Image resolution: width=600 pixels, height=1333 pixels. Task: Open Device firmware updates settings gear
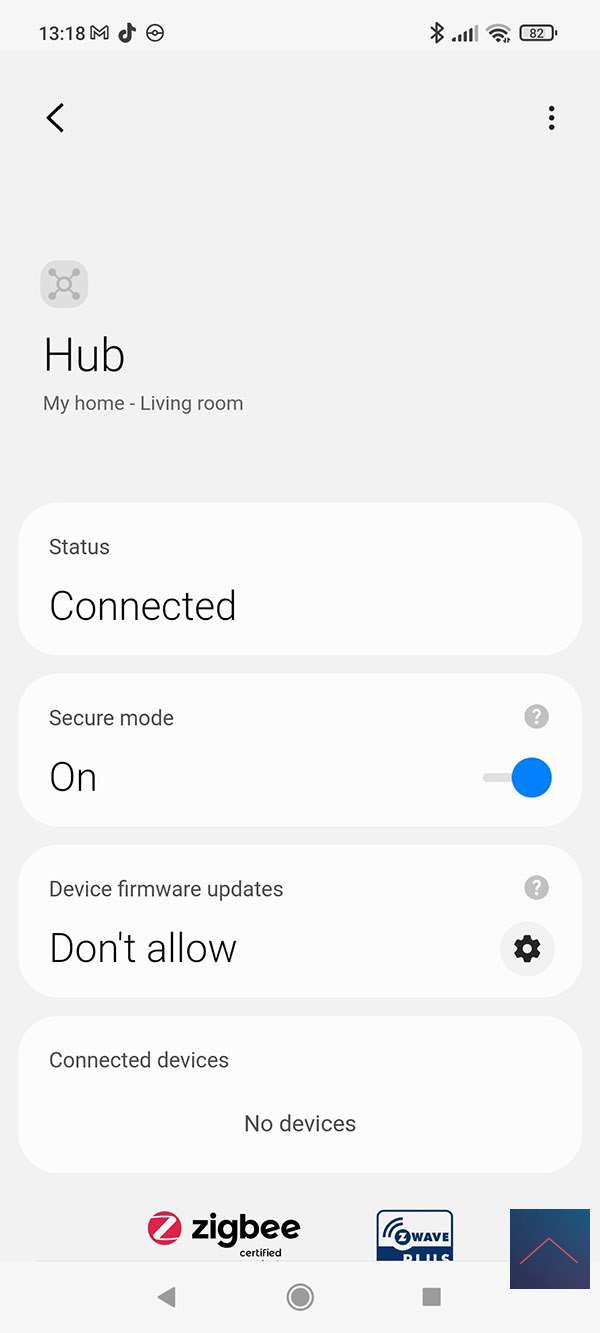[527, 948]
